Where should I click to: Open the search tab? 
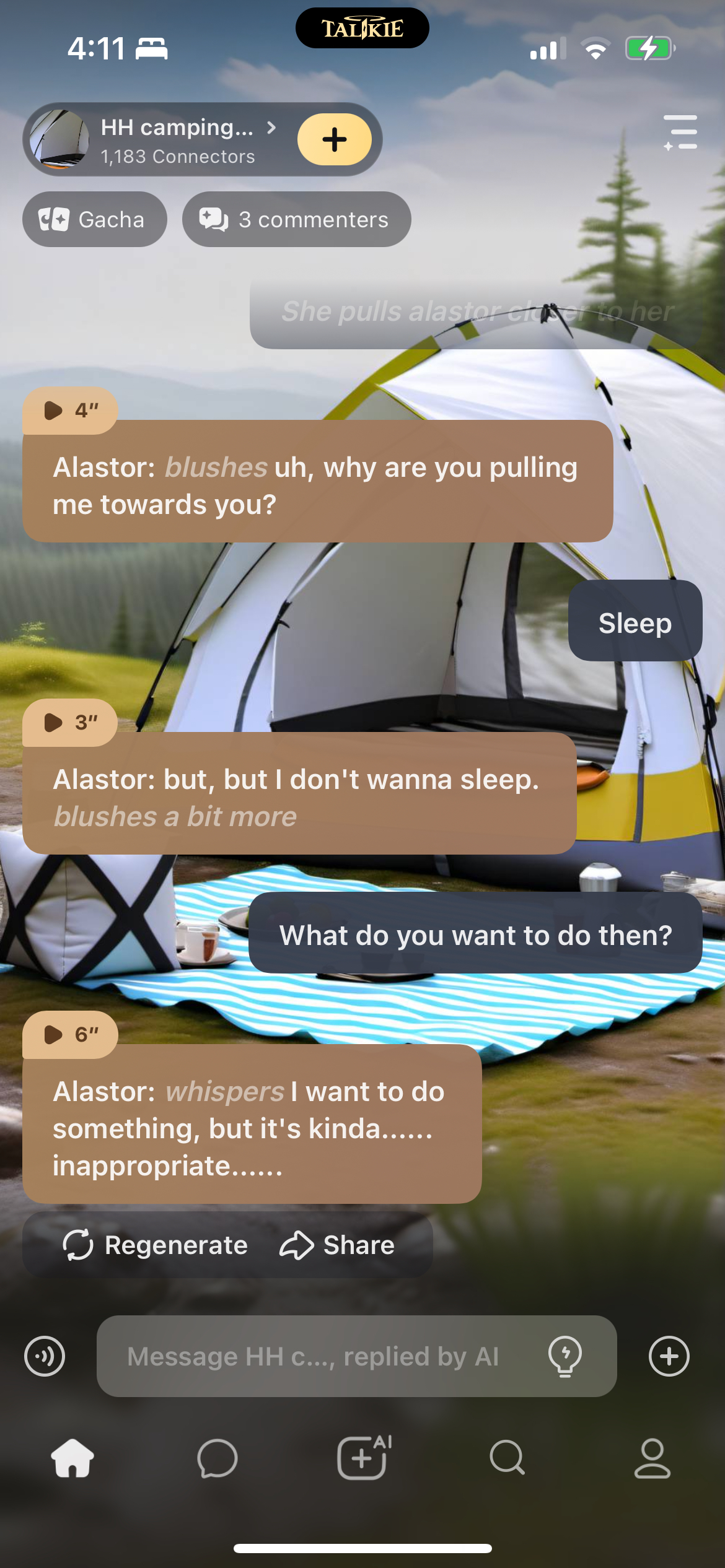tap(507, 1458)
